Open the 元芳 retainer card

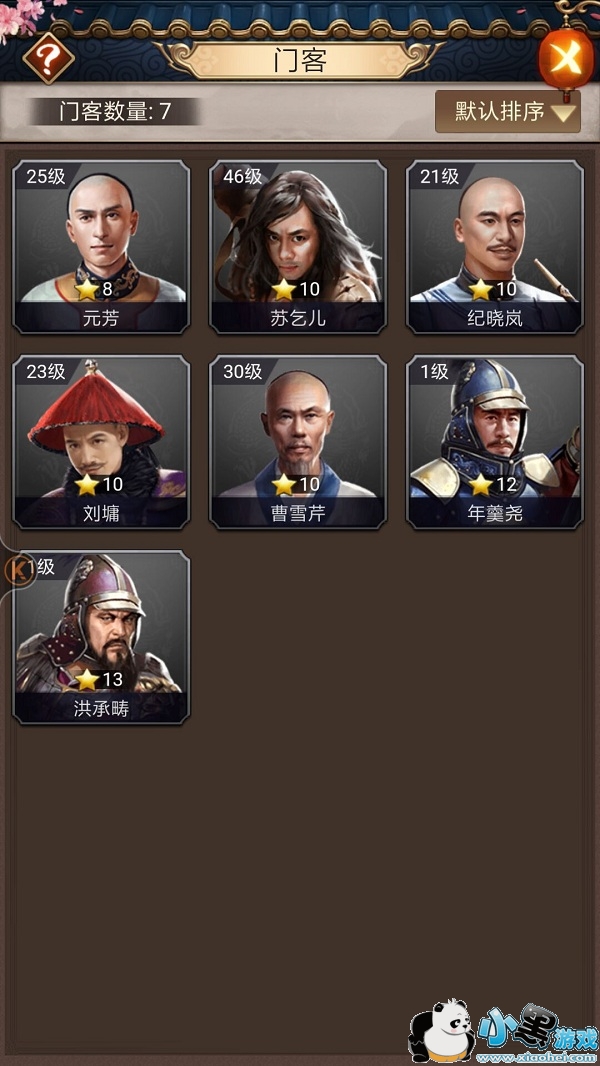pyautogui.click(x=101, y=247)
